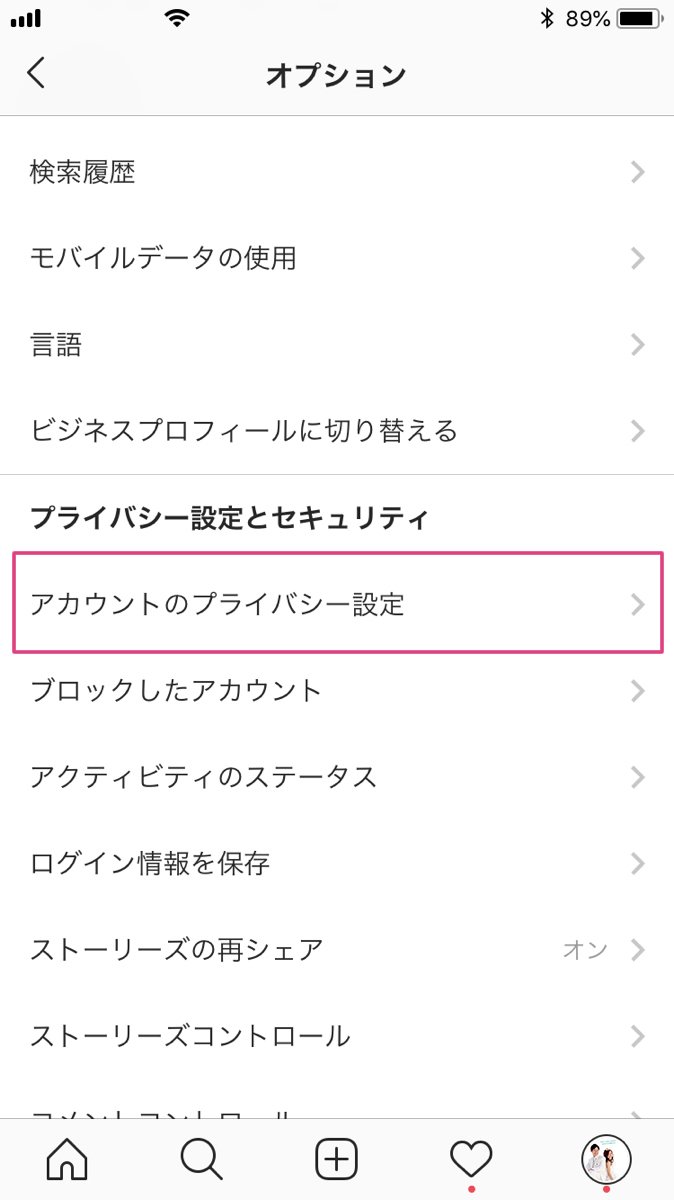Open アカウントのプライバシー設定
Screen dimensions: 674x1200
coord(337,604)
